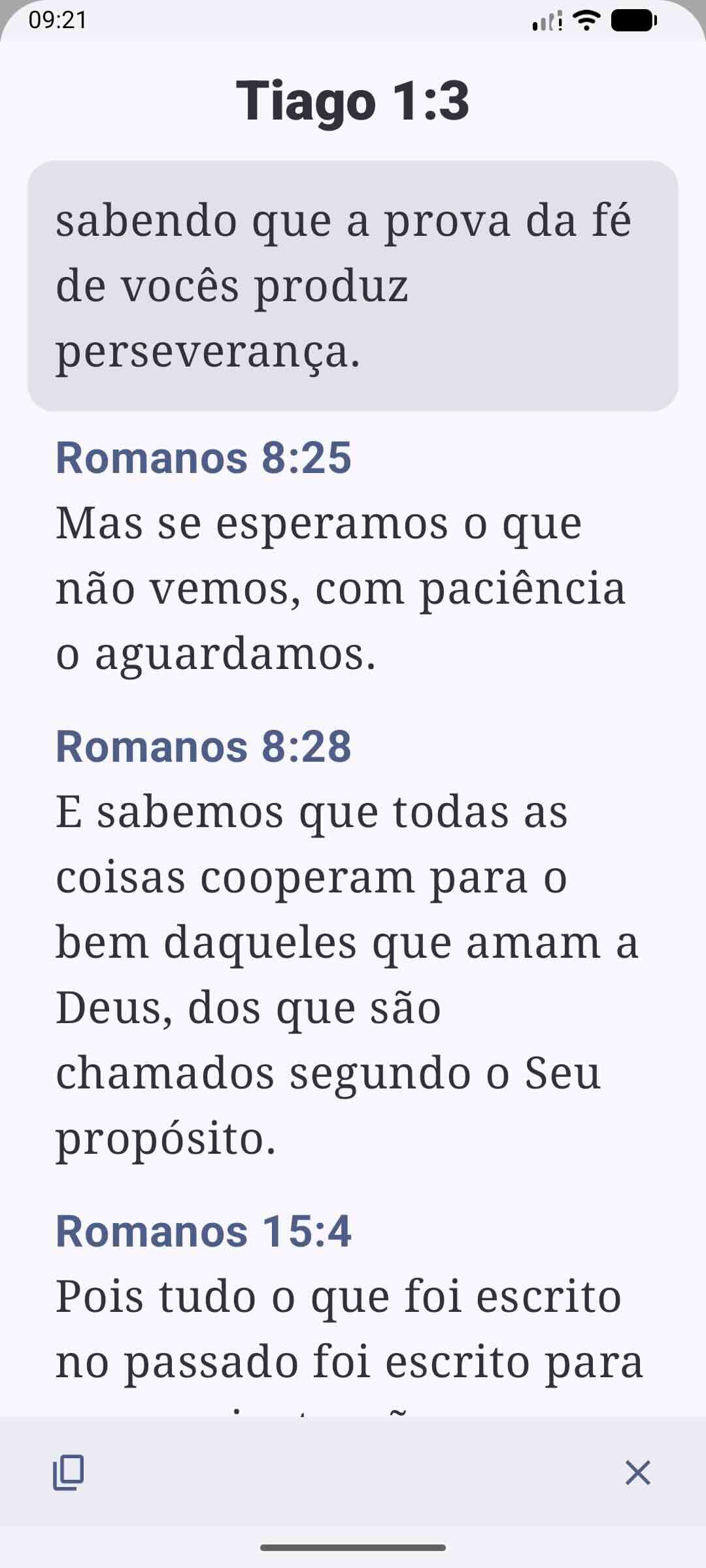This screenshot has width=706, height=1568.
Task: Tap the Pois tudo o que foi escrito text
Action: tap(339, 1300)
